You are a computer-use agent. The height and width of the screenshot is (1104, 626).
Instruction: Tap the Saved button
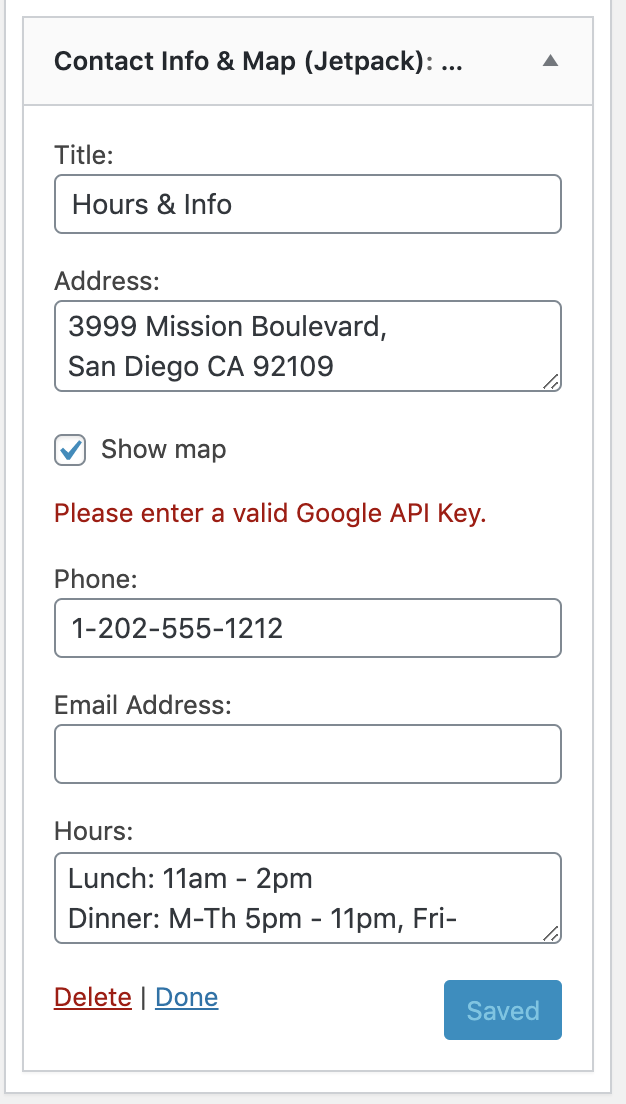(x=502, y=1010)
